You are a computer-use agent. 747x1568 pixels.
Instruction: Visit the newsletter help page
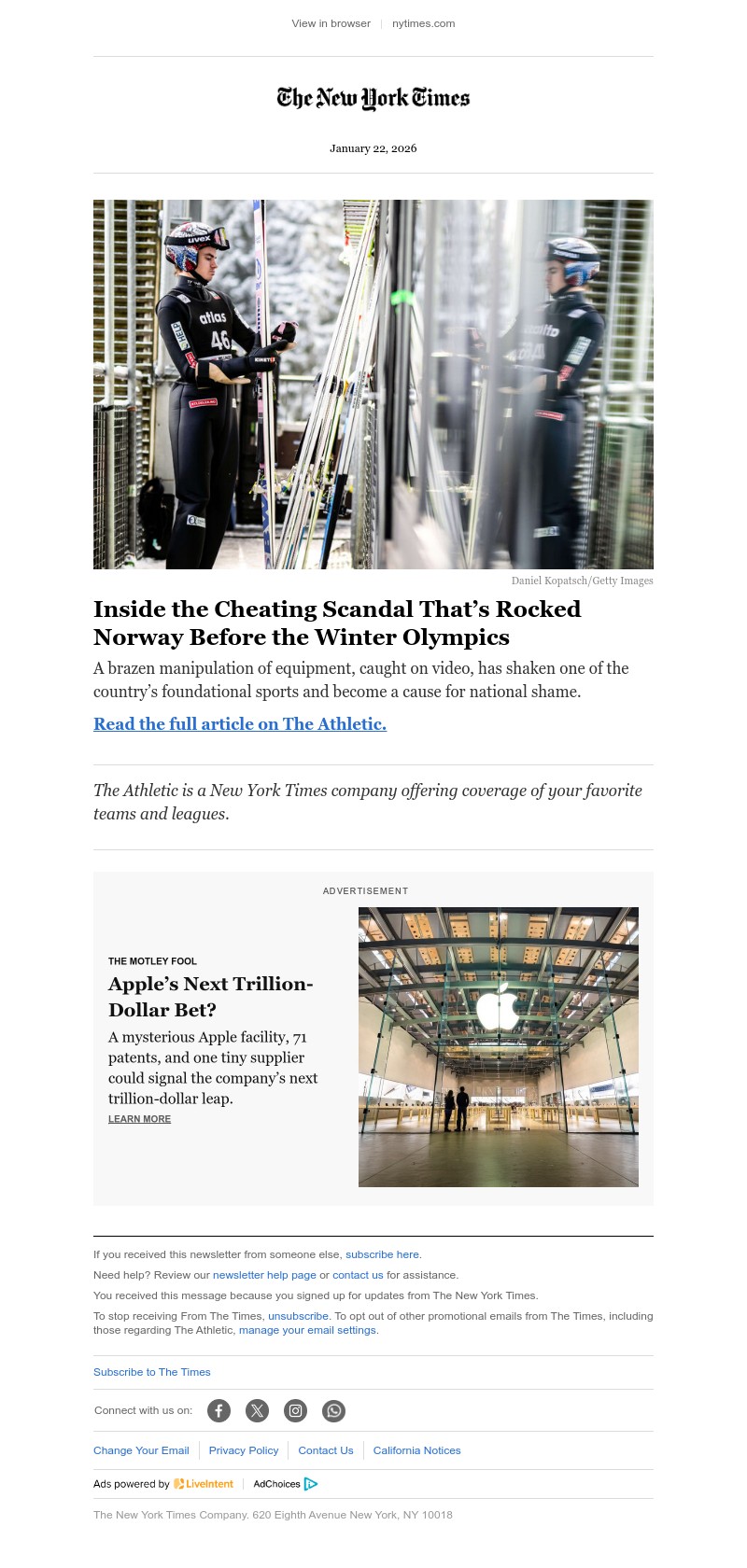pyautogui.click(x=264, y=1275)
